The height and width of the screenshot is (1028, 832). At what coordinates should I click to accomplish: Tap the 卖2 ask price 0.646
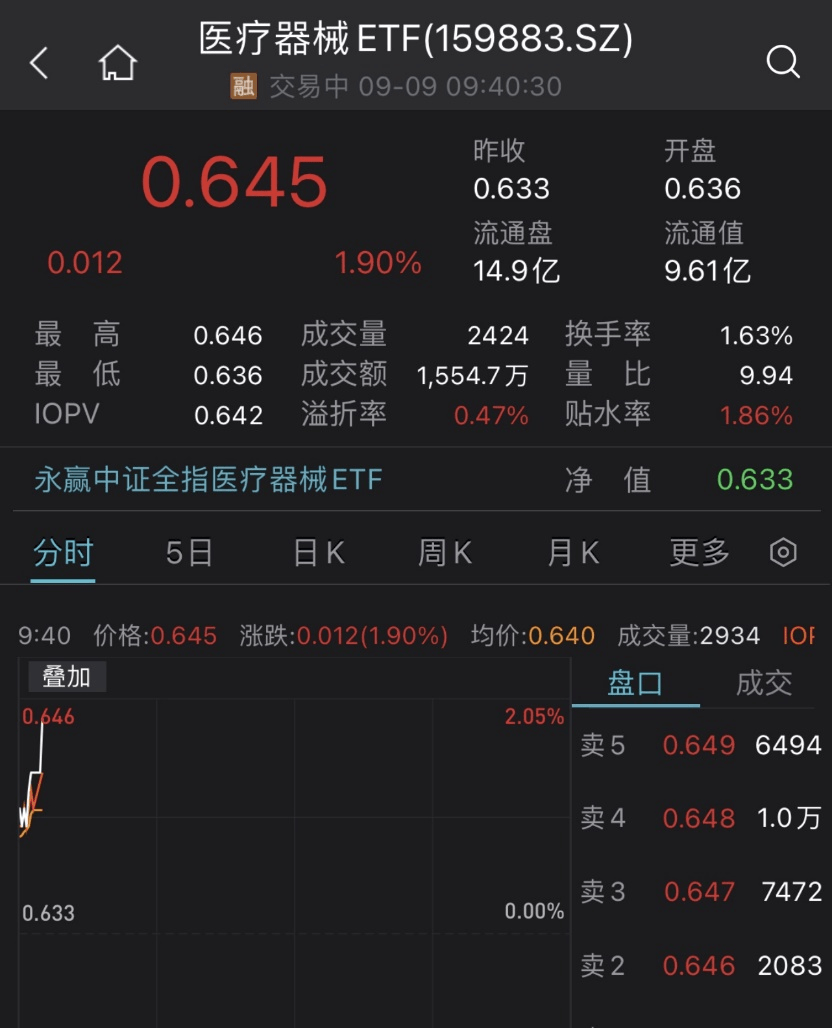699,966
